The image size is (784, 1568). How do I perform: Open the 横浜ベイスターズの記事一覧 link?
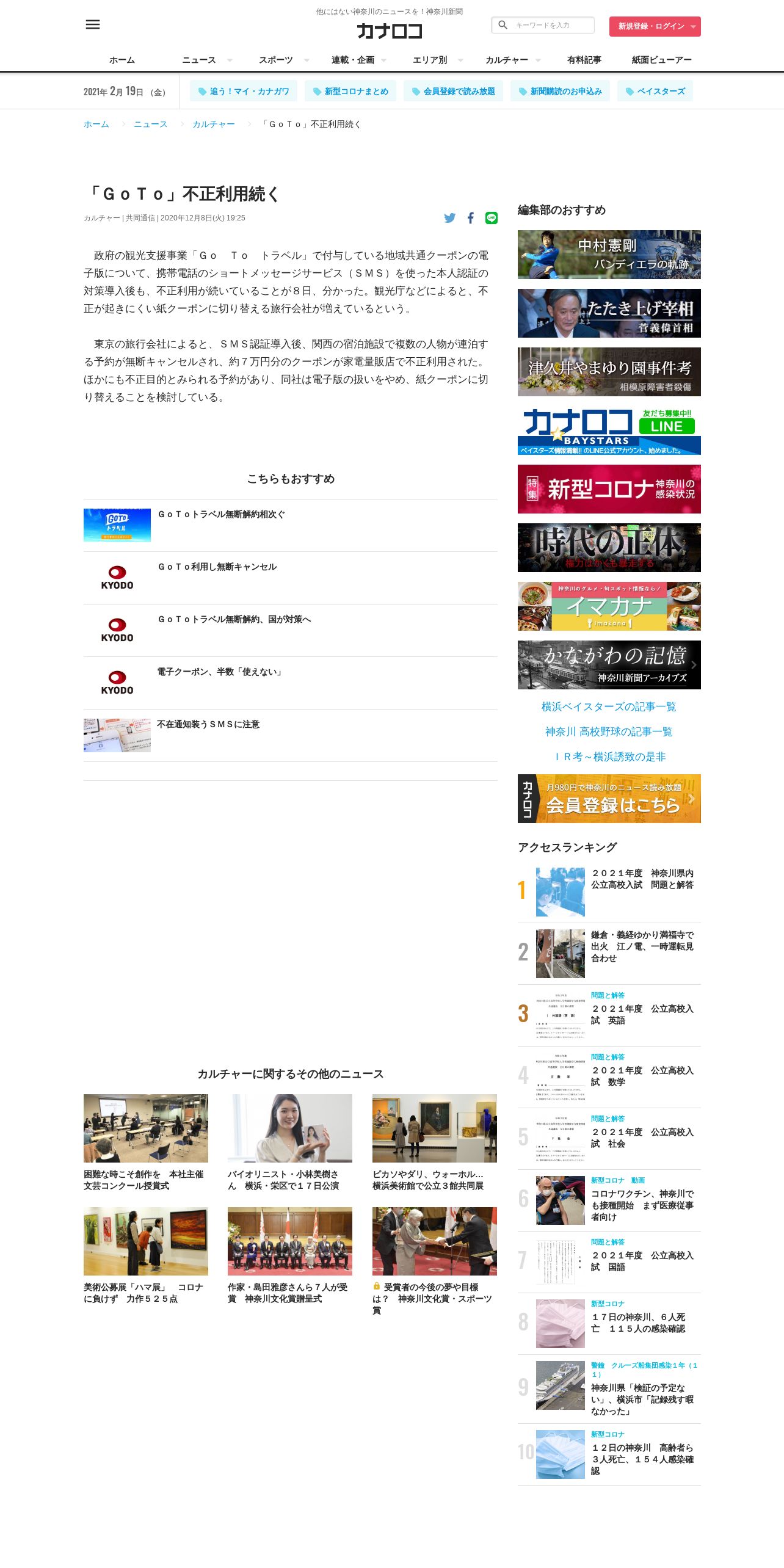point(609,706)
